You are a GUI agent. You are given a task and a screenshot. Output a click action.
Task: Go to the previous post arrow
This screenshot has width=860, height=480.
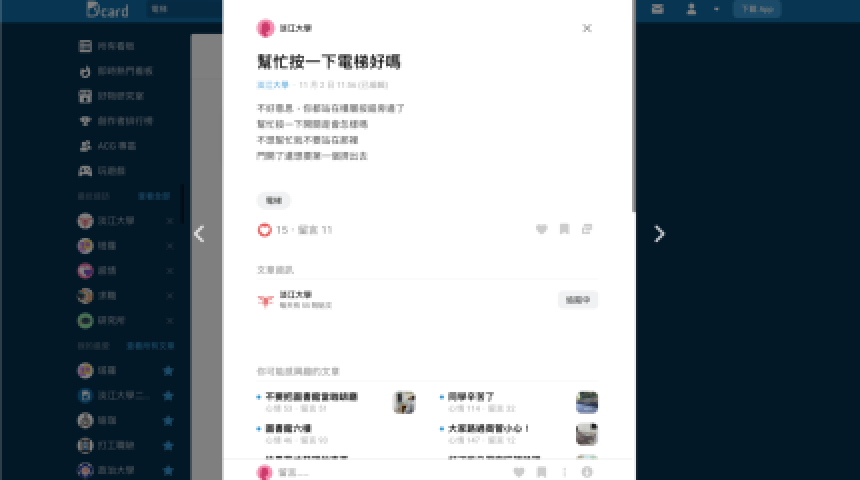point(199,234)
